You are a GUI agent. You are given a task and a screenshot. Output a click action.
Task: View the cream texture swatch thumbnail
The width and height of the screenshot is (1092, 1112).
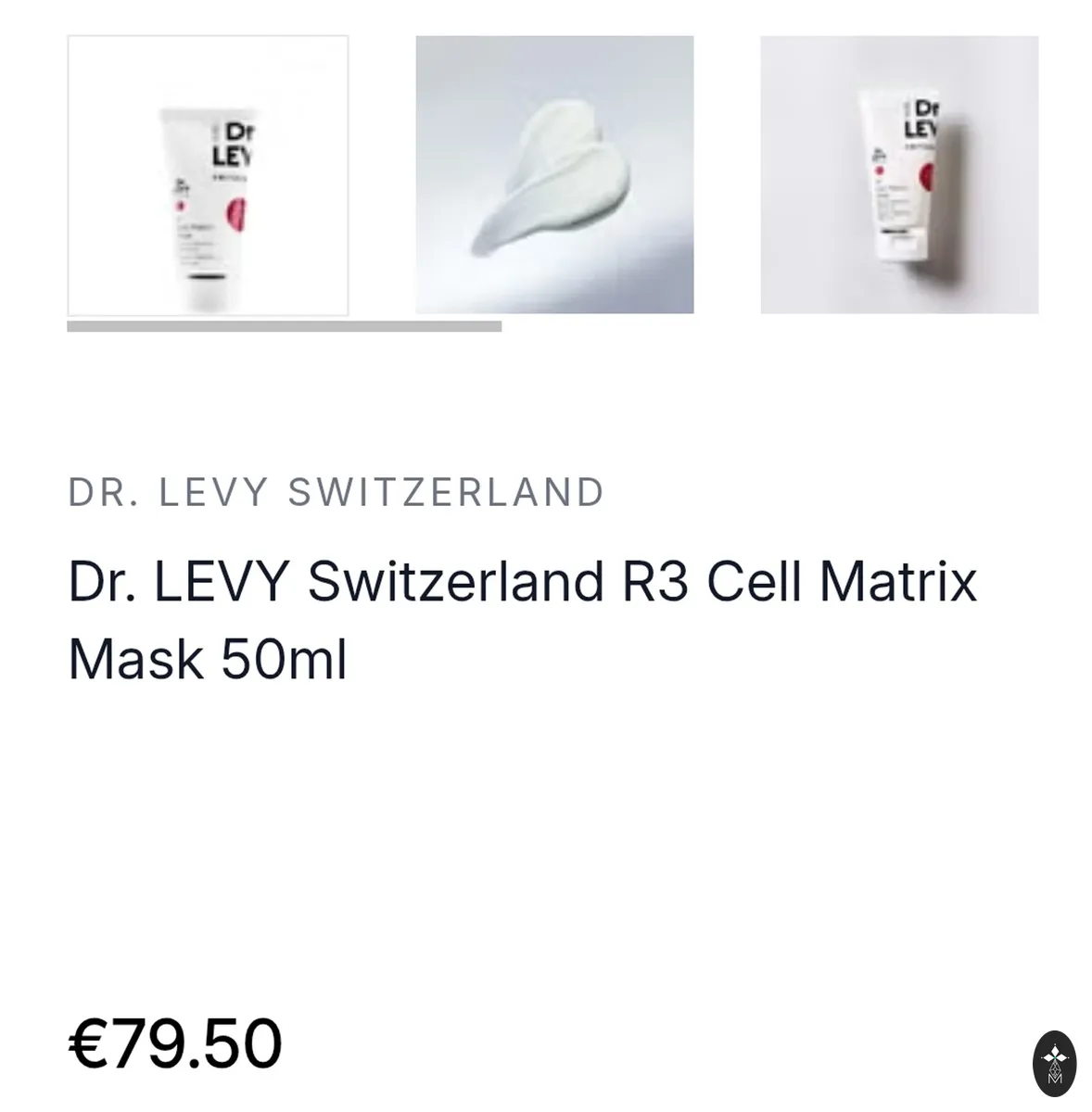[x=554, y=174]
